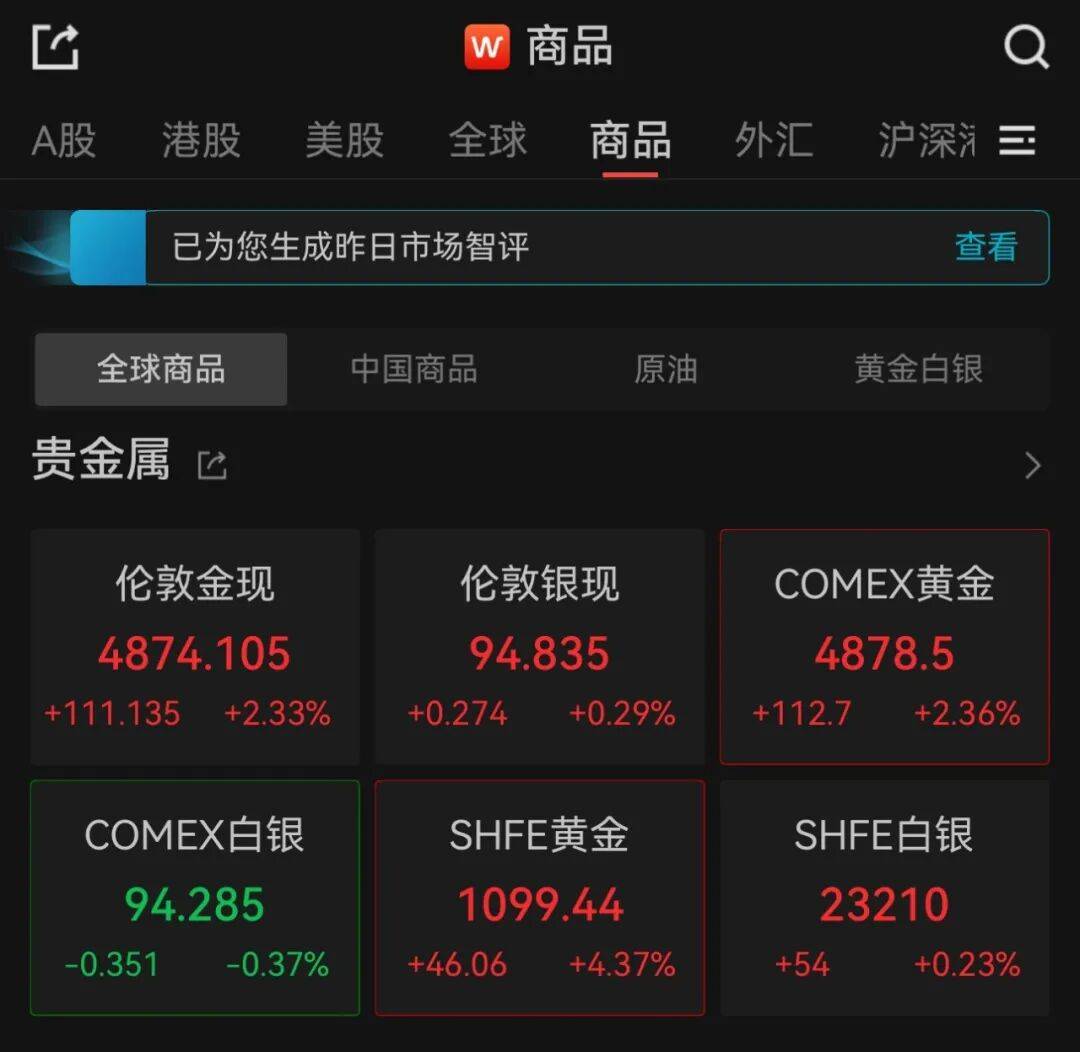Open the 伦敦金现 quote card
1080x1052 pixels.
195,647
